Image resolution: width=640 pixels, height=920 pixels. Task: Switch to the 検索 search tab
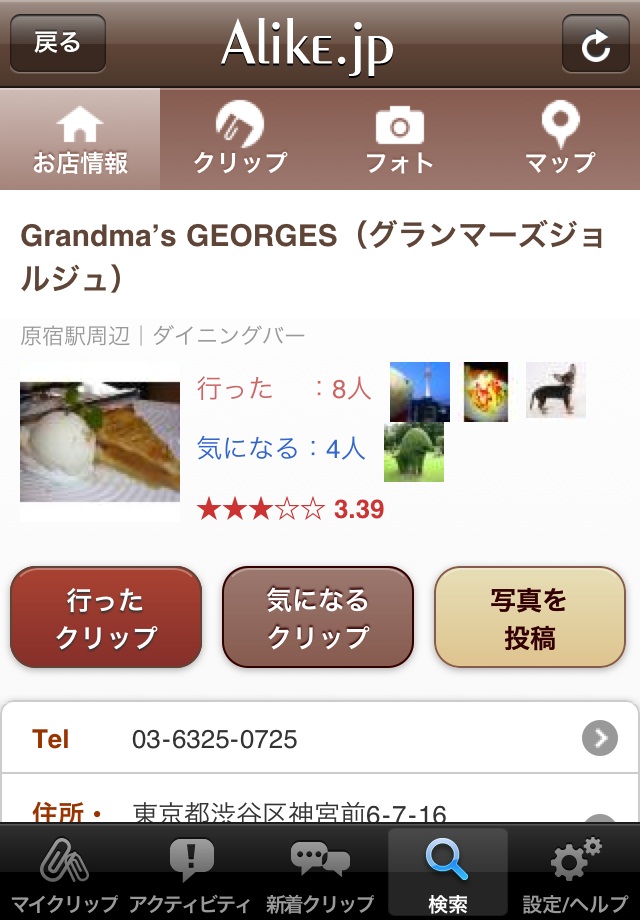tap(447, 872)
